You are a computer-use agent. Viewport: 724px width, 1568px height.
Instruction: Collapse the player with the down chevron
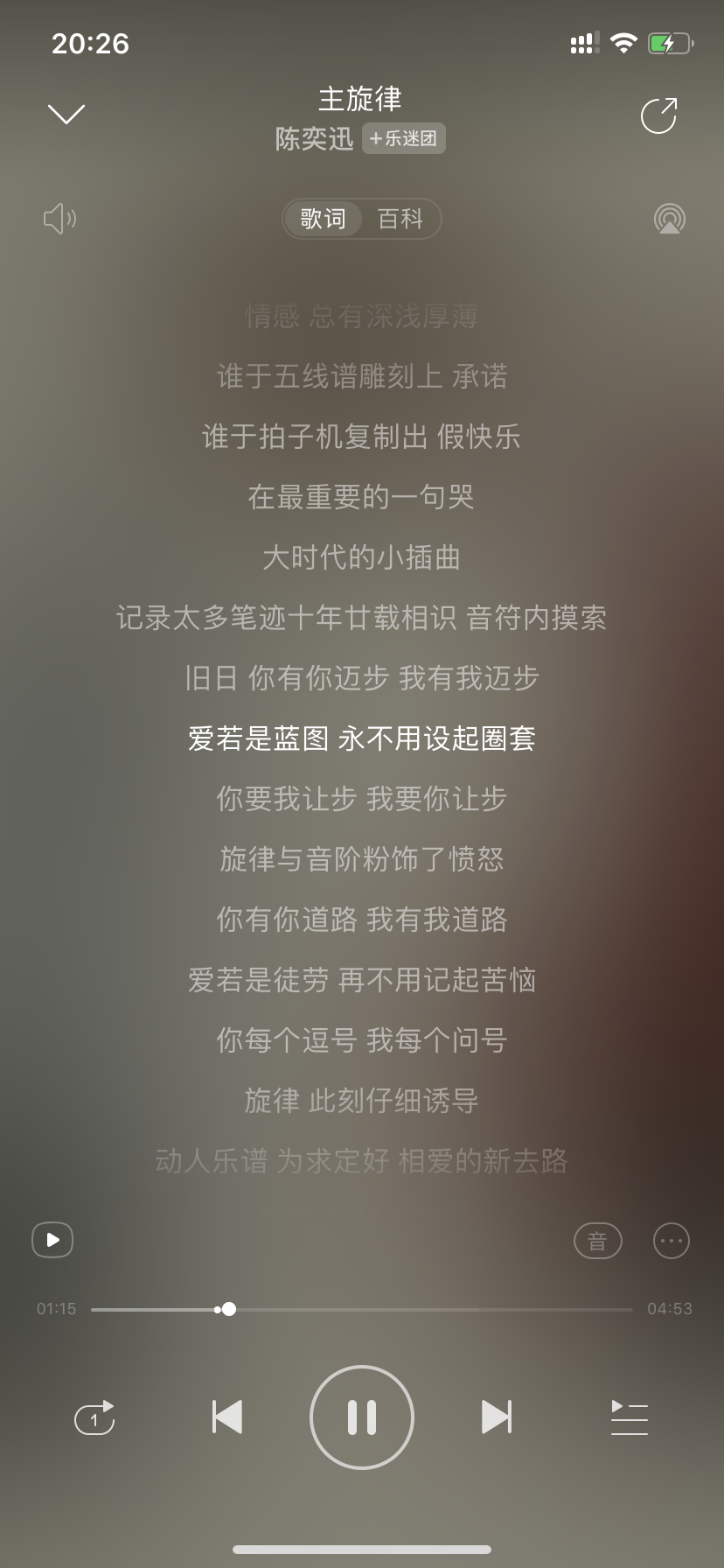(66, 115)
